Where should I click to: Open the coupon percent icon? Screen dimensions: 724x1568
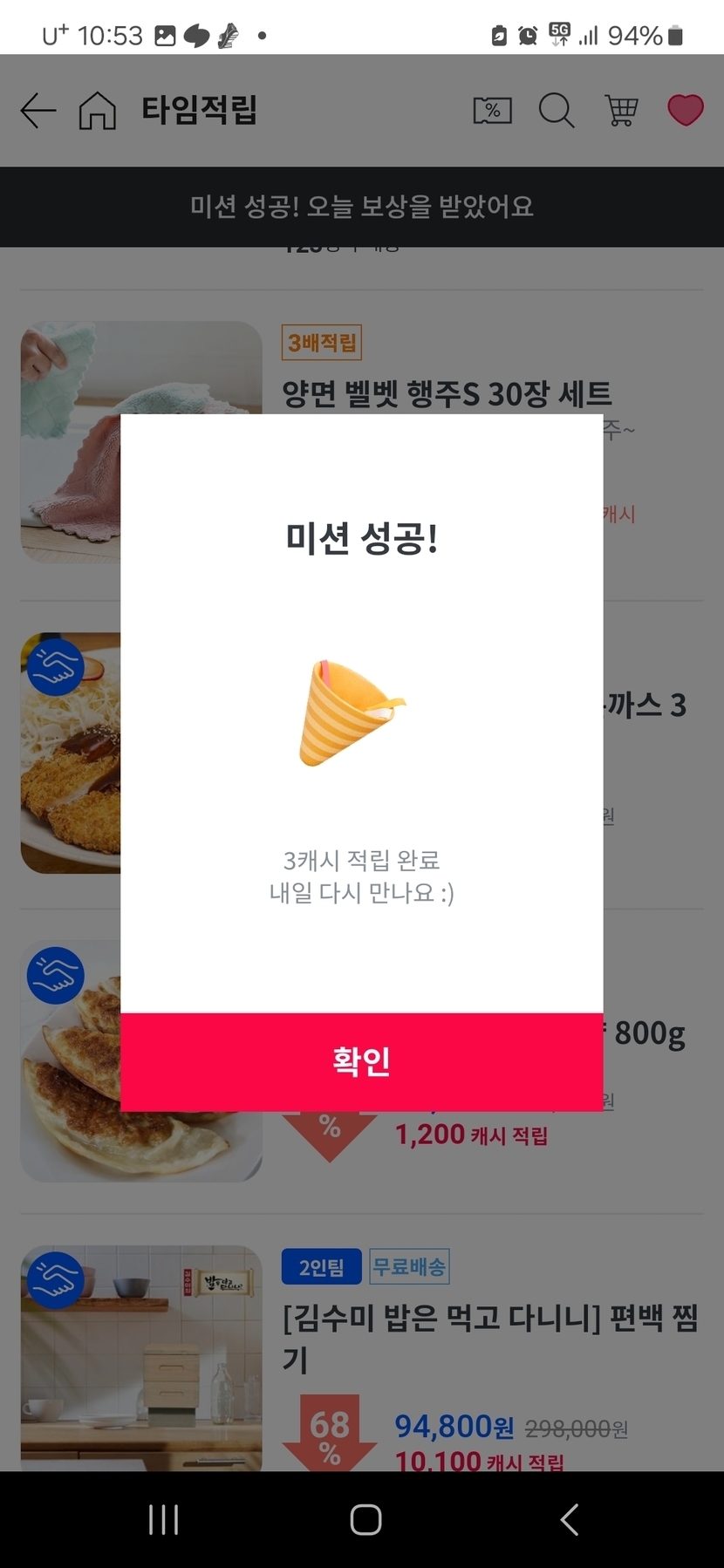pyautogui.click(x=492, y=111)
